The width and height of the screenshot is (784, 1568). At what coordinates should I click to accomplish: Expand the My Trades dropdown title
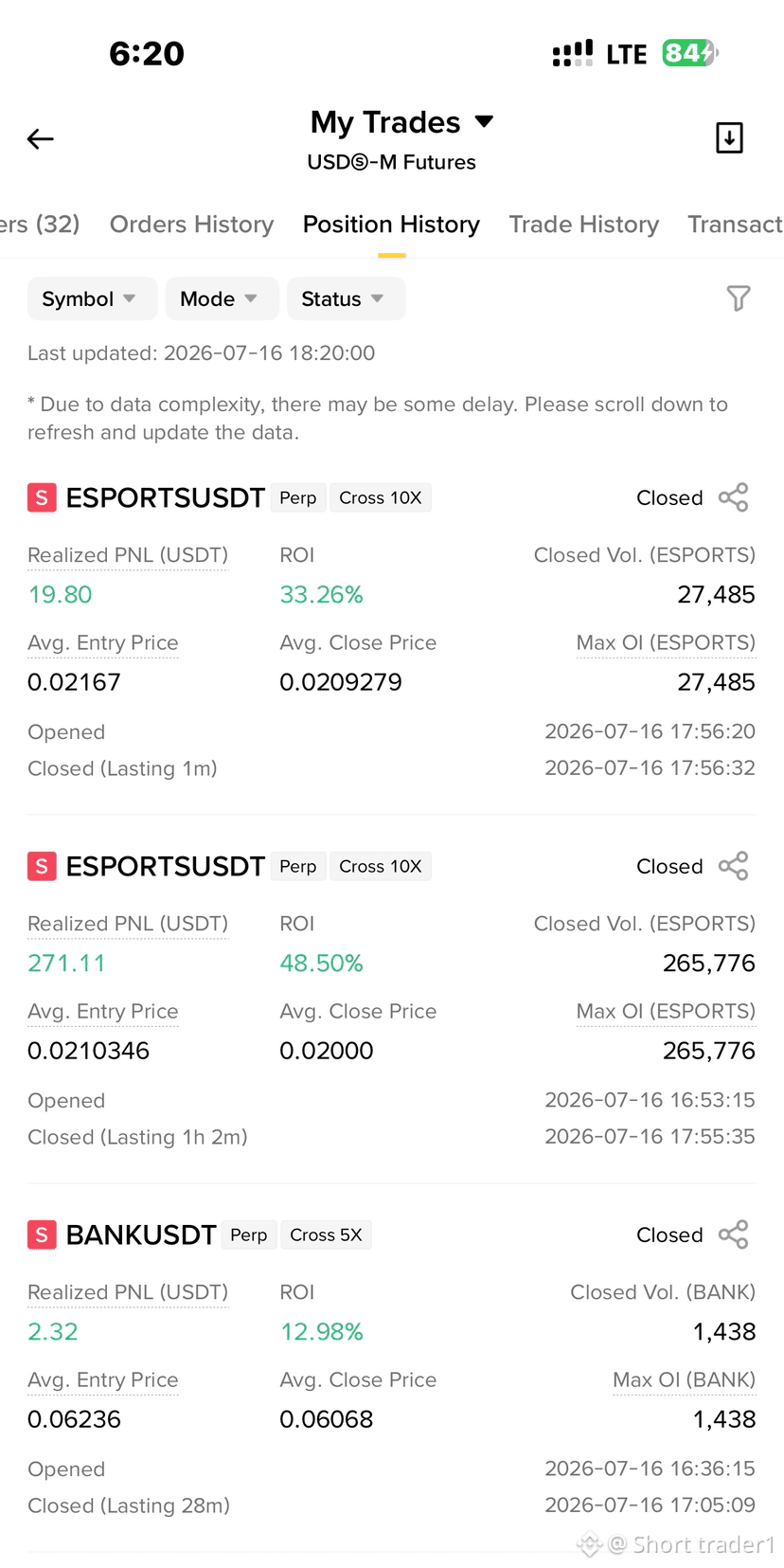pos(402,122)
